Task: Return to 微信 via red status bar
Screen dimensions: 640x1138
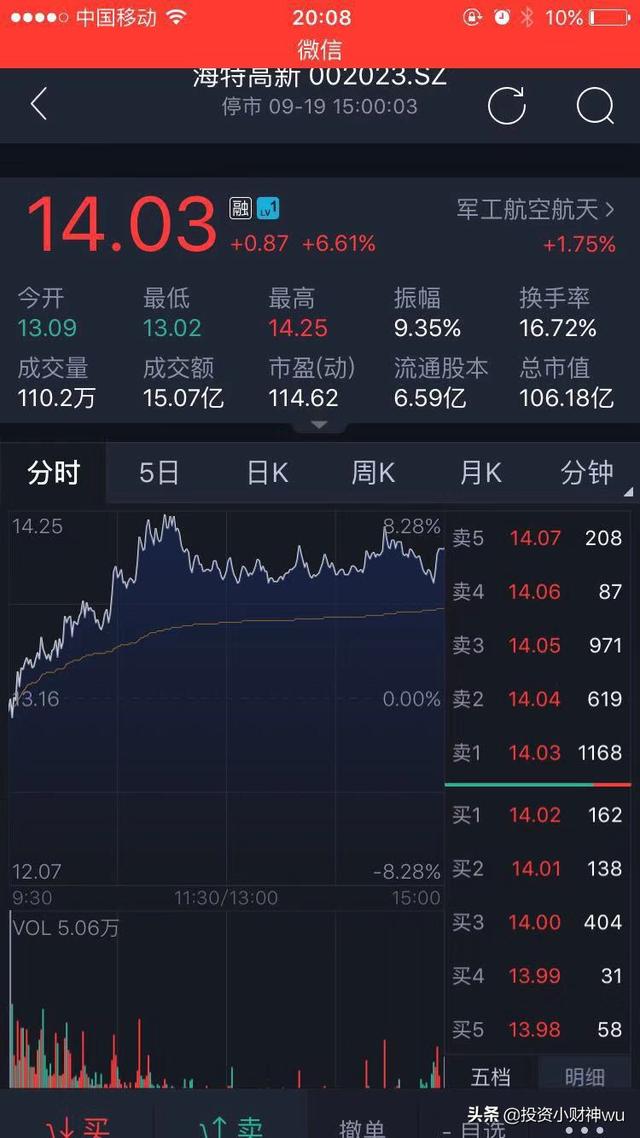Action: coord(320,50)
